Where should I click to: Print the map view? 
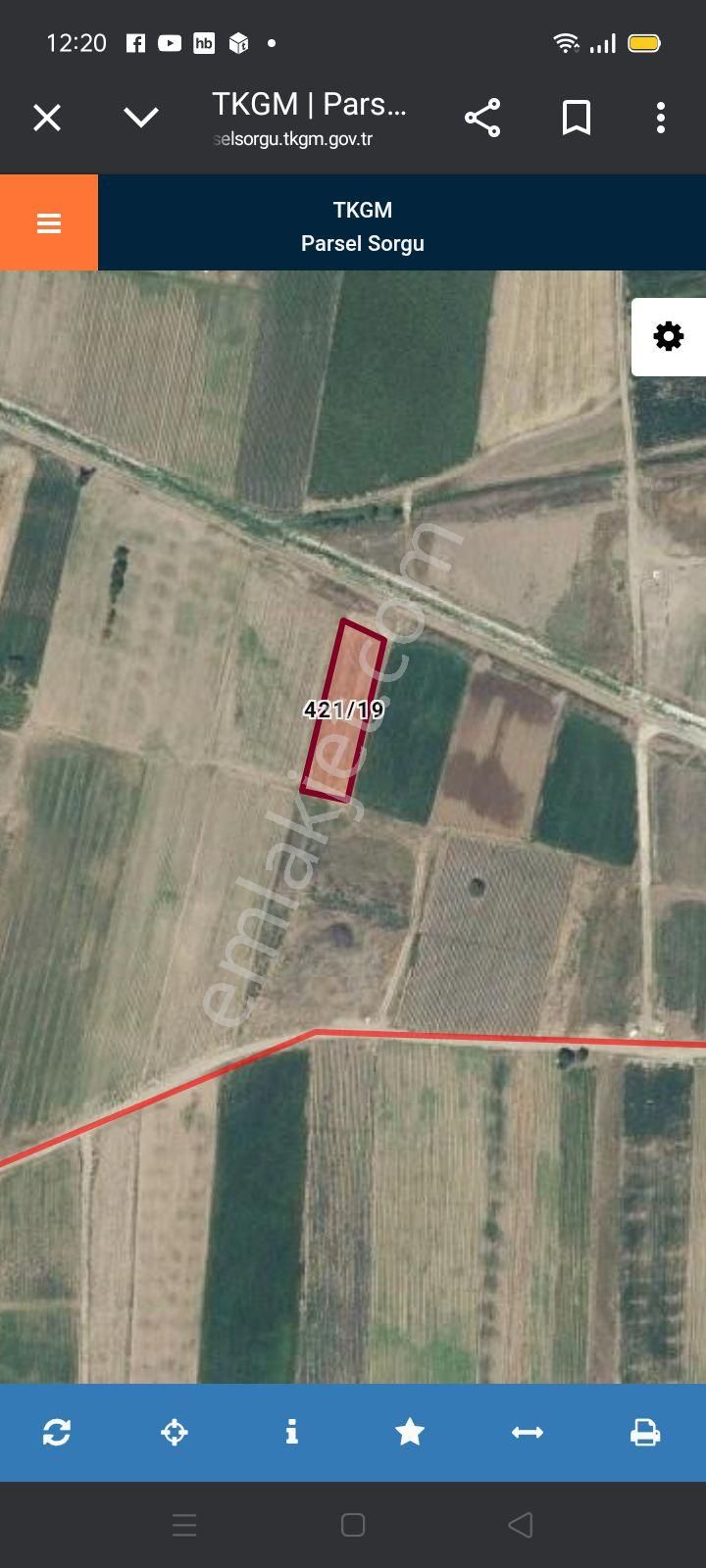coord(645,1433)
